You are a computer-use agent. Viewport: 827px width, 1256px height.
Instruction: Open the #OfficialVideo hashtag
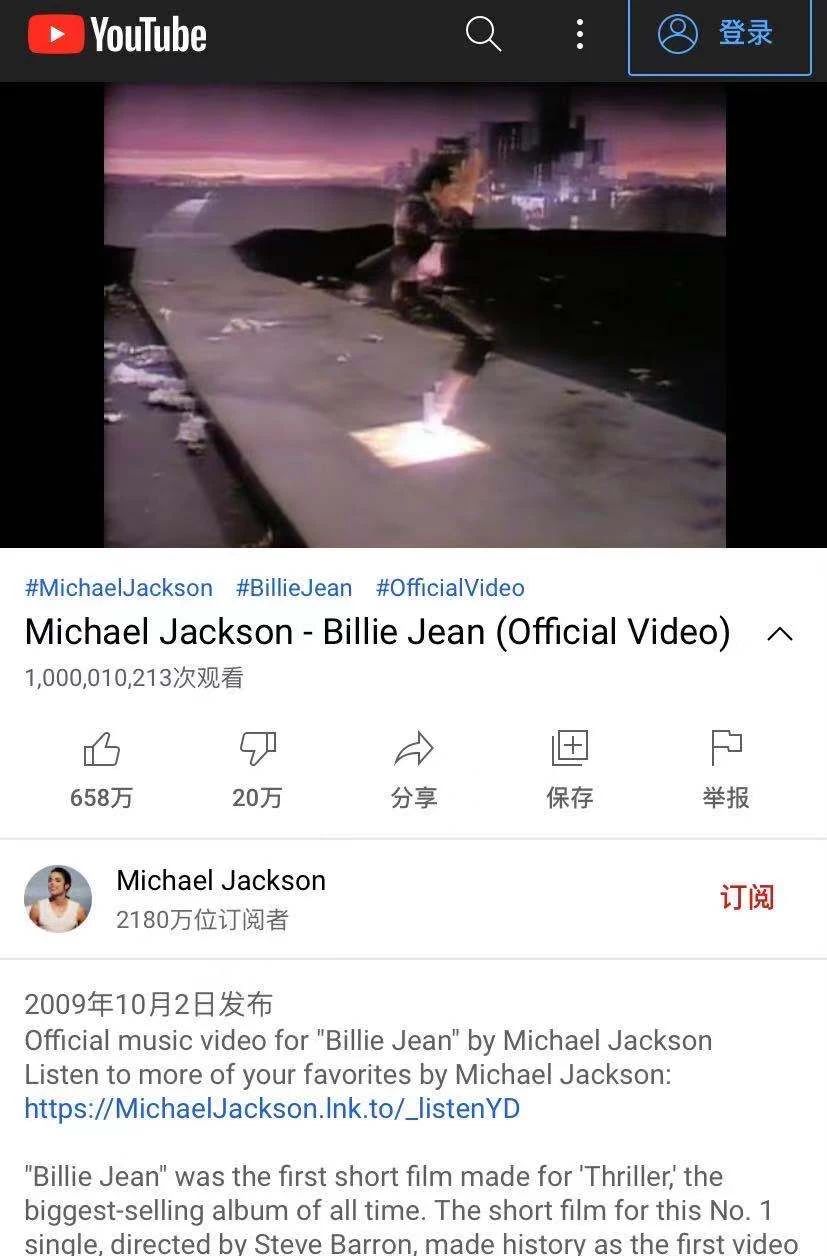coord(450,588)
